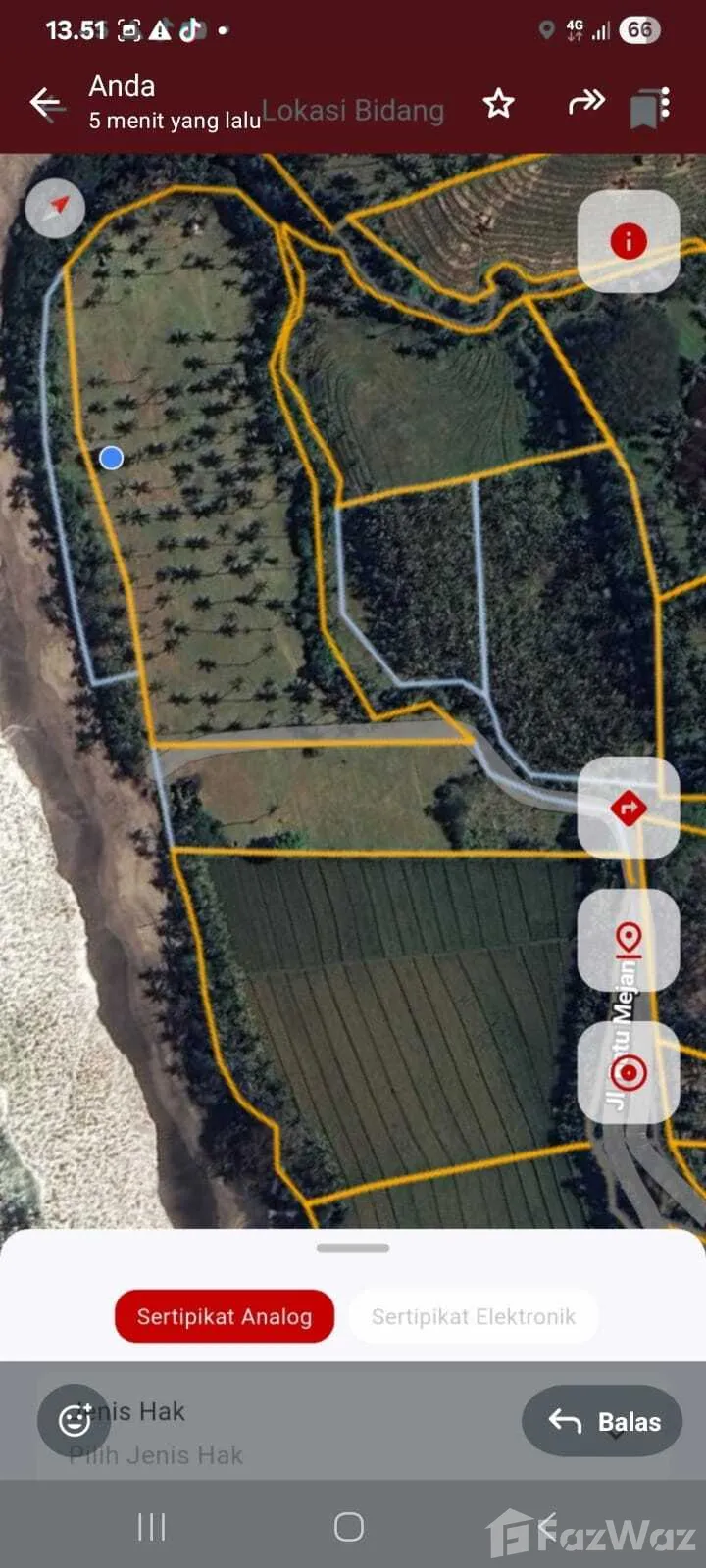Tap the system home button

point(349,1526)
